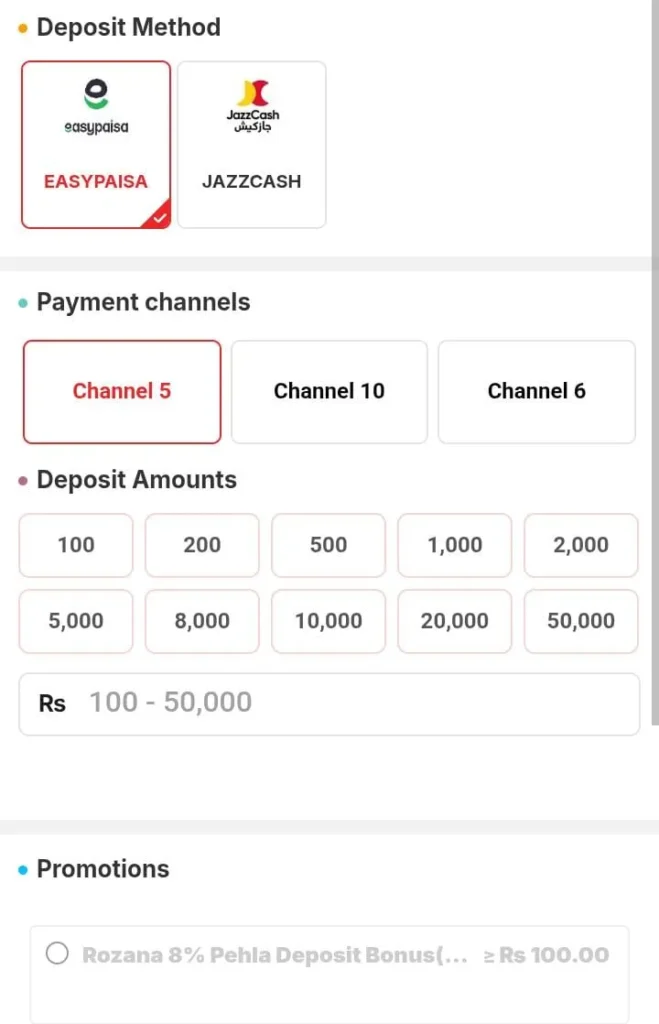
Task: Select 200 as deposit amount
Action: pos(202,545)
